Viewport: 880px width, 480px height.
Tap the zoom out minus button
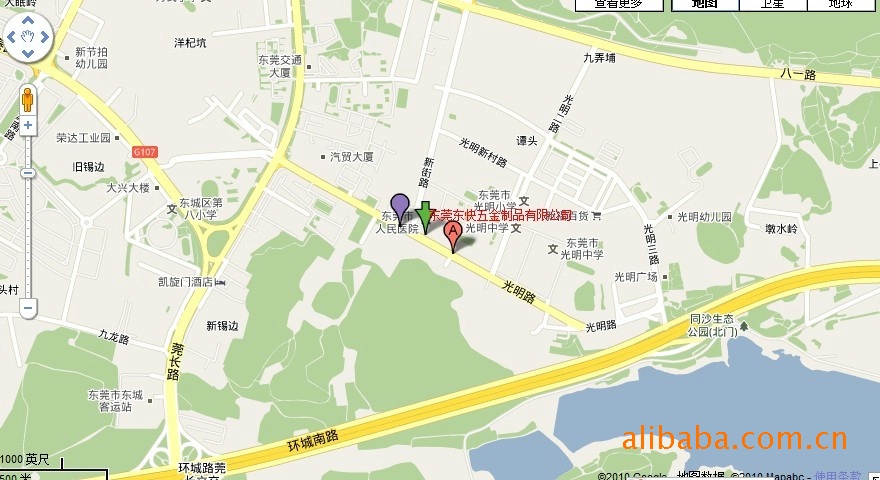point(28,308)
